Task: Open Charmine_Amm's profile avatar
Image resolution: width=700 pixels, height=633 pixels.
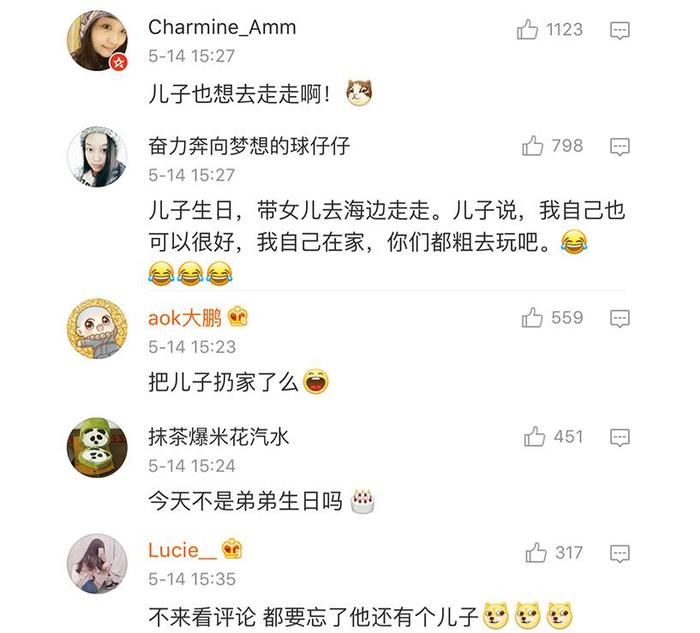Action: [x=97, y=41]
